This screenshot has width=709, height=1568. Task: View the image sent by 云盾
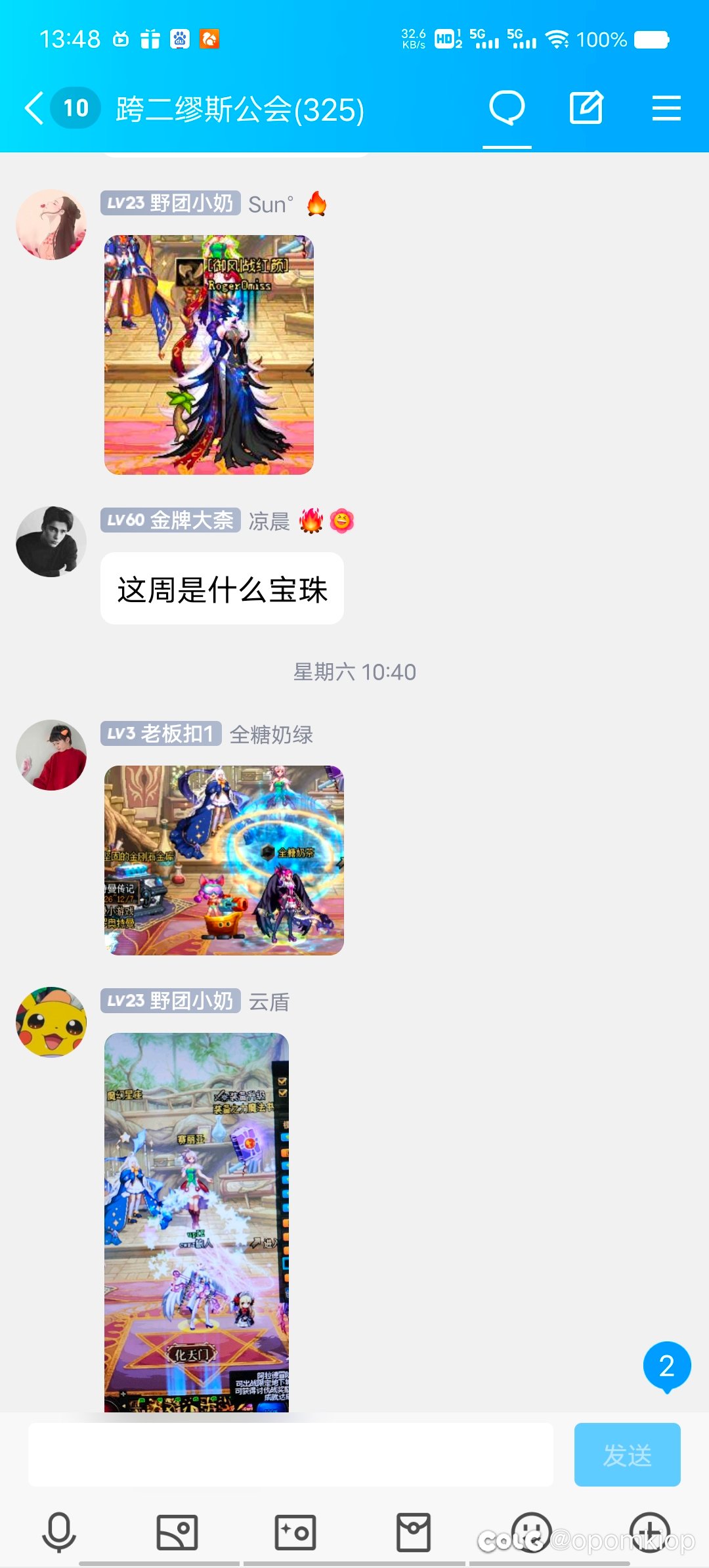click(196, 1222)
